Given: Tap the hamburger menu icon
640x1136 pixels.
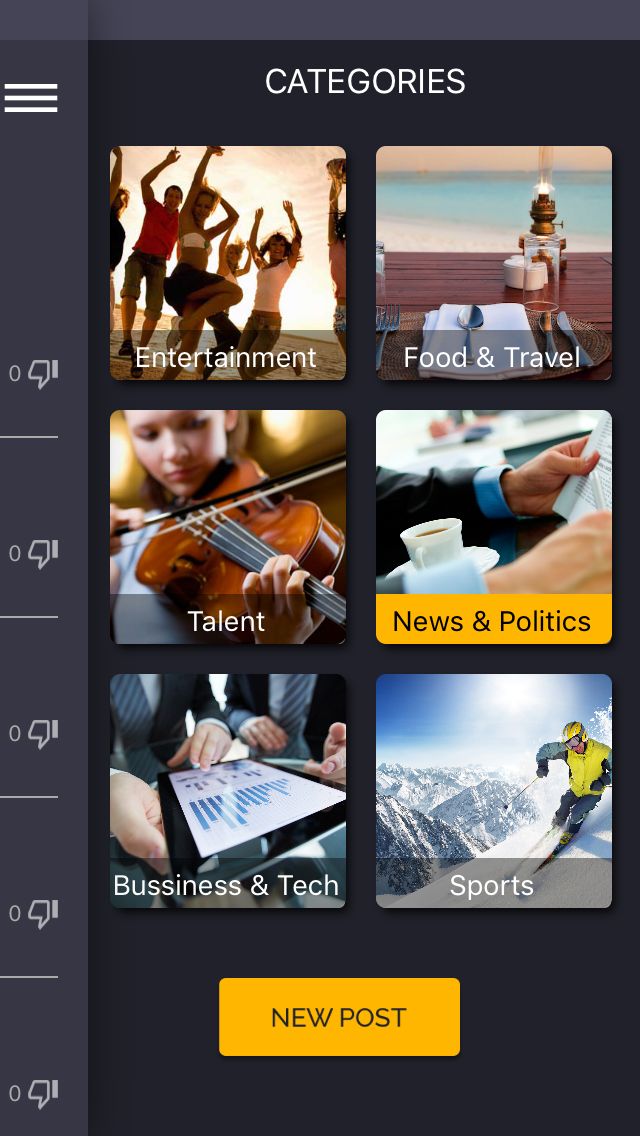Looking at the screenshot, I should point(31,98).
